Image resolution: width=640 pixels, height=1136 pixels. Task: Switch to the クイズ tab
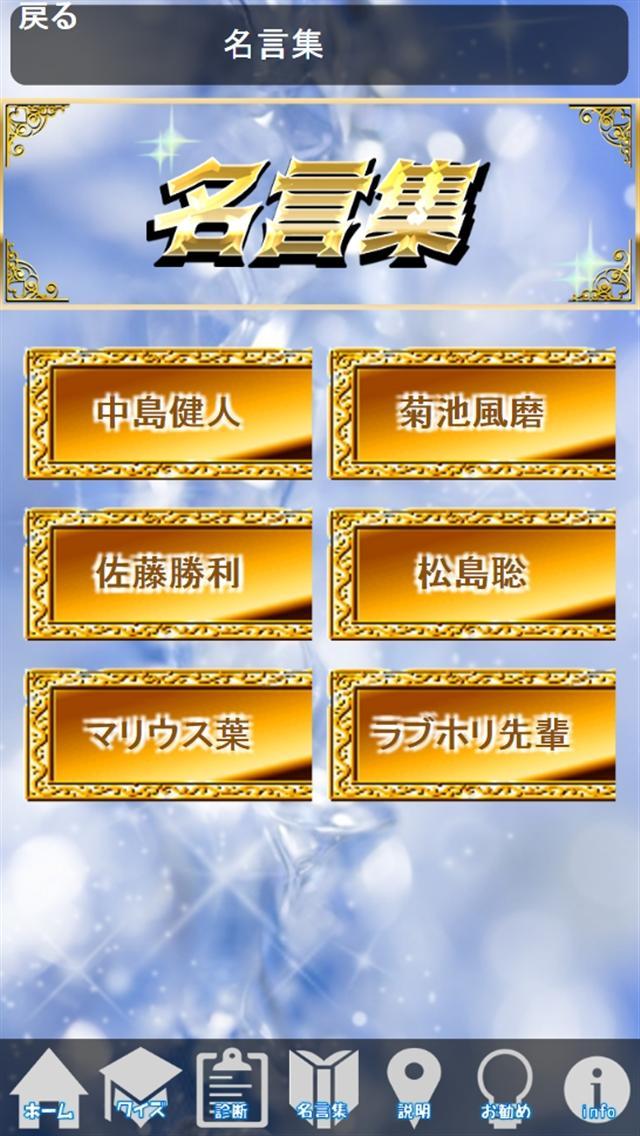coord(139,1088)
